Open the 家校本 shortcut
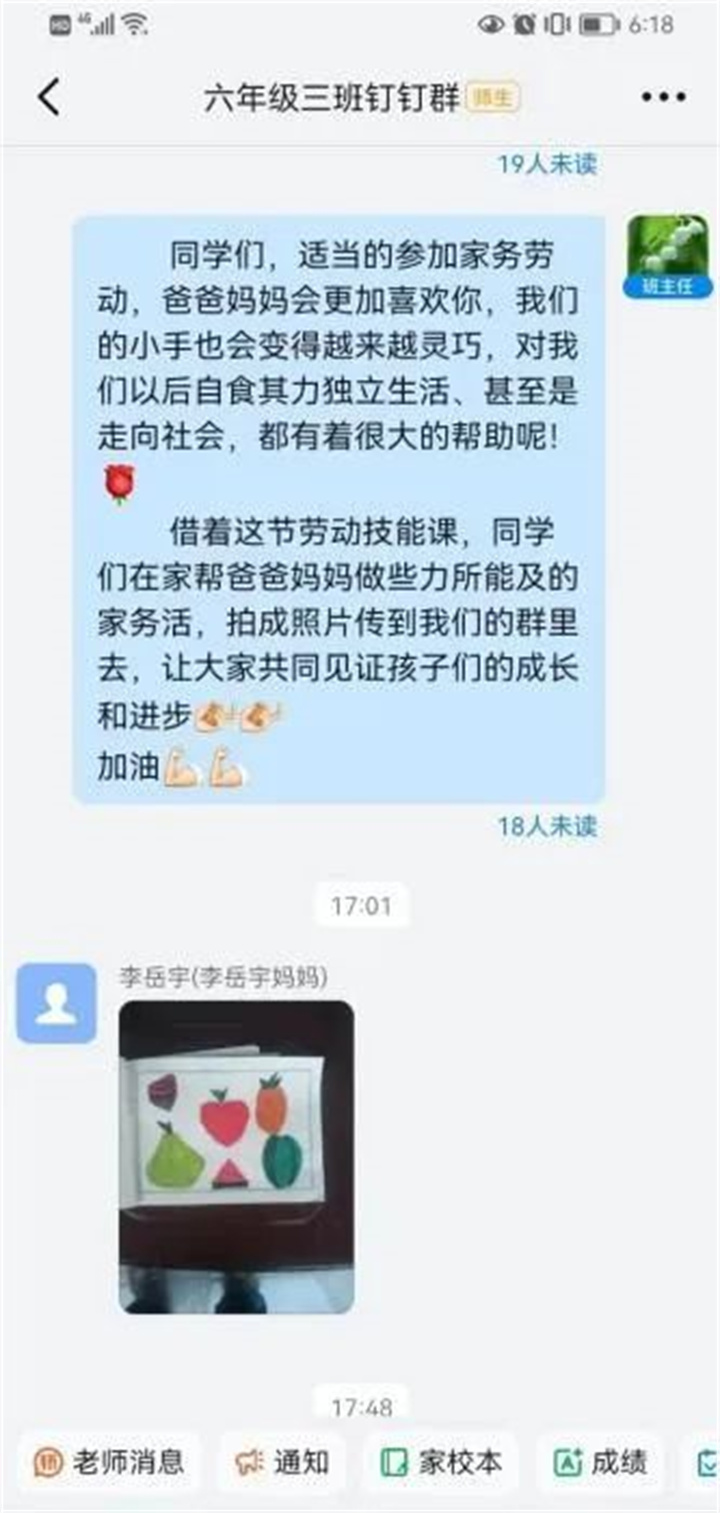Viewport: 720px width, 1513px height. pos(442,1462)
